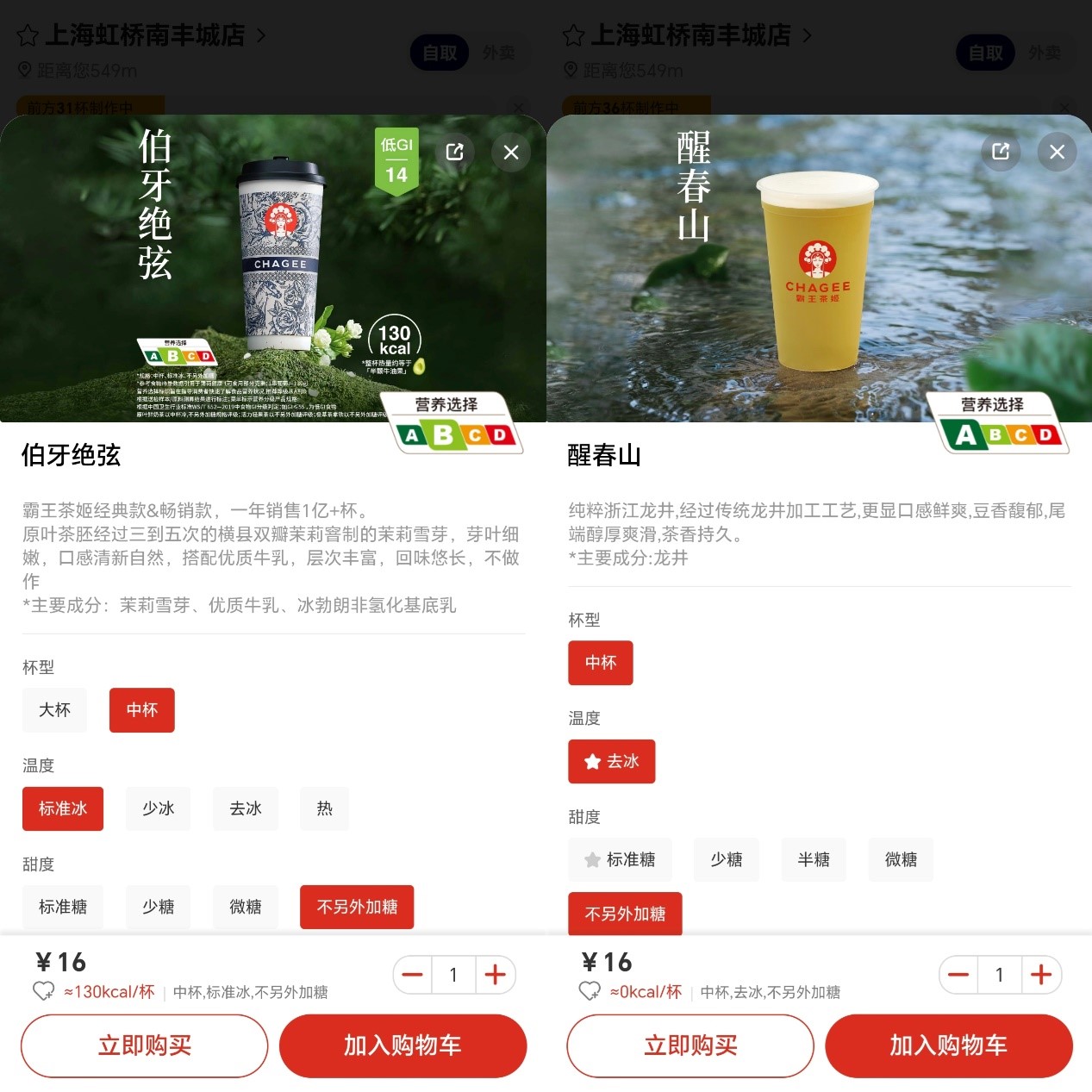Favorite 醒春山 with the heart icon
1092x1092 pixels.
tap(590, 991)
